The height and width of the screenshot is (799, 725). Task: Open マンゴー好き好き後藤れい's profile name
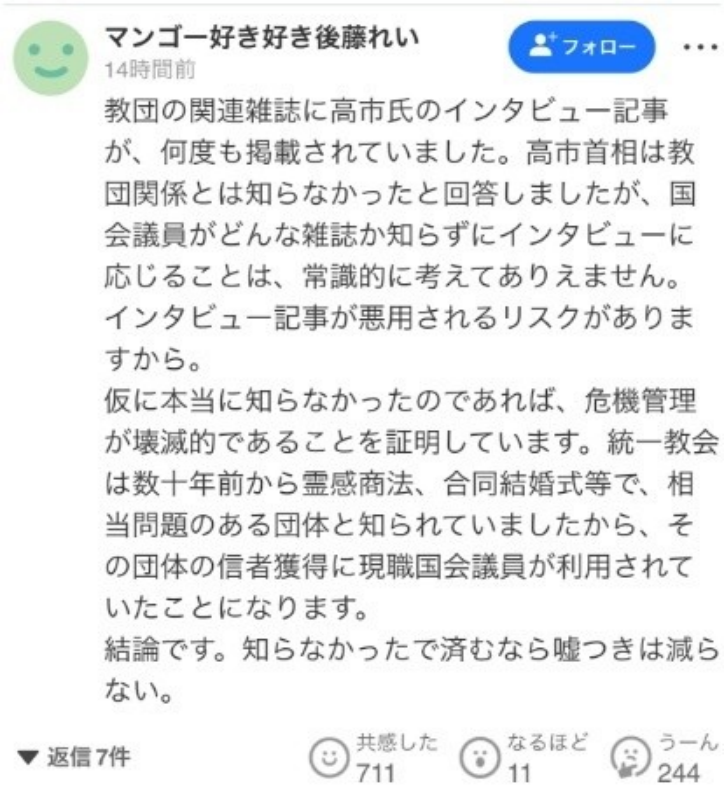tap(262, 38)
